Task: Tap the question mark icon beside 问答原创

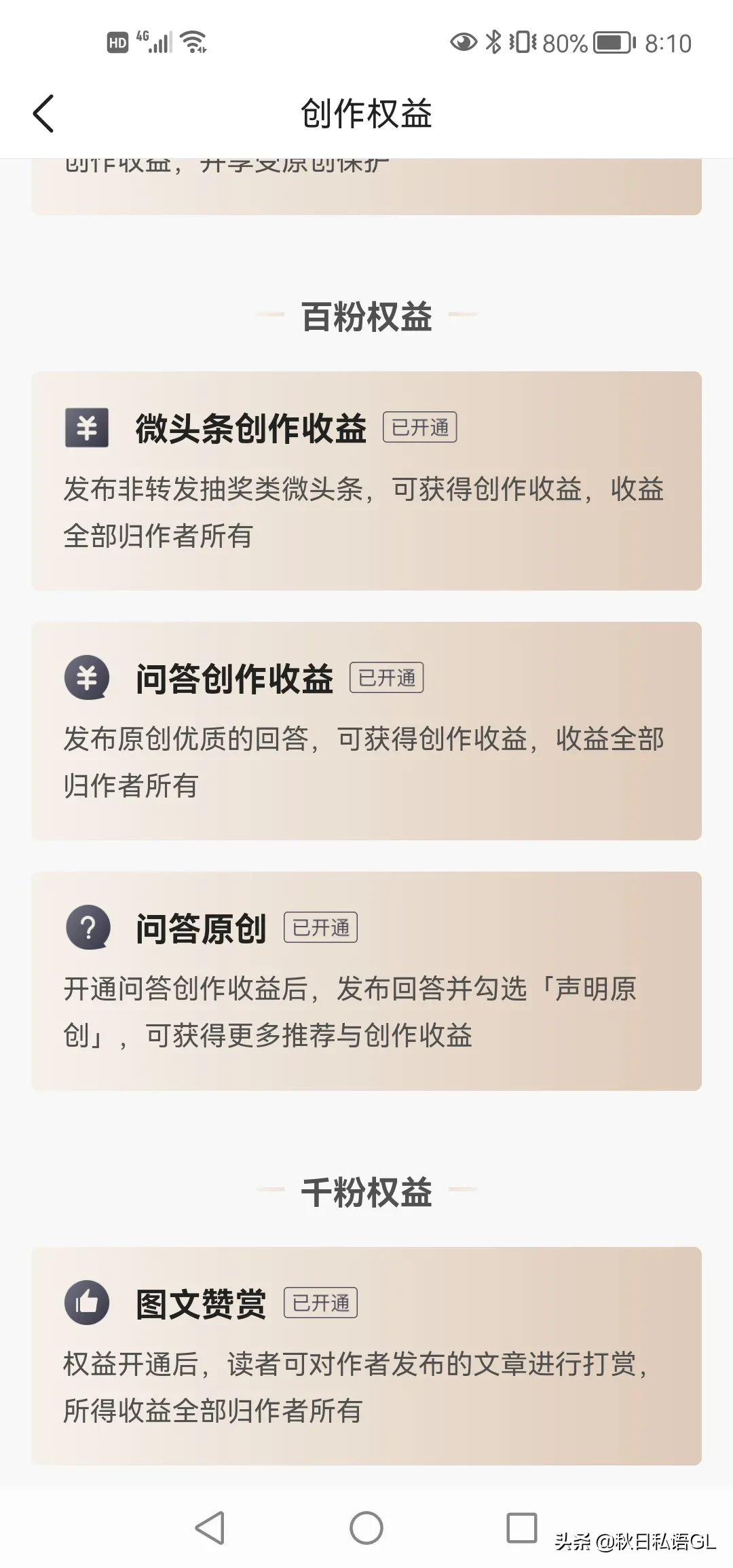Action: [86, 927]
